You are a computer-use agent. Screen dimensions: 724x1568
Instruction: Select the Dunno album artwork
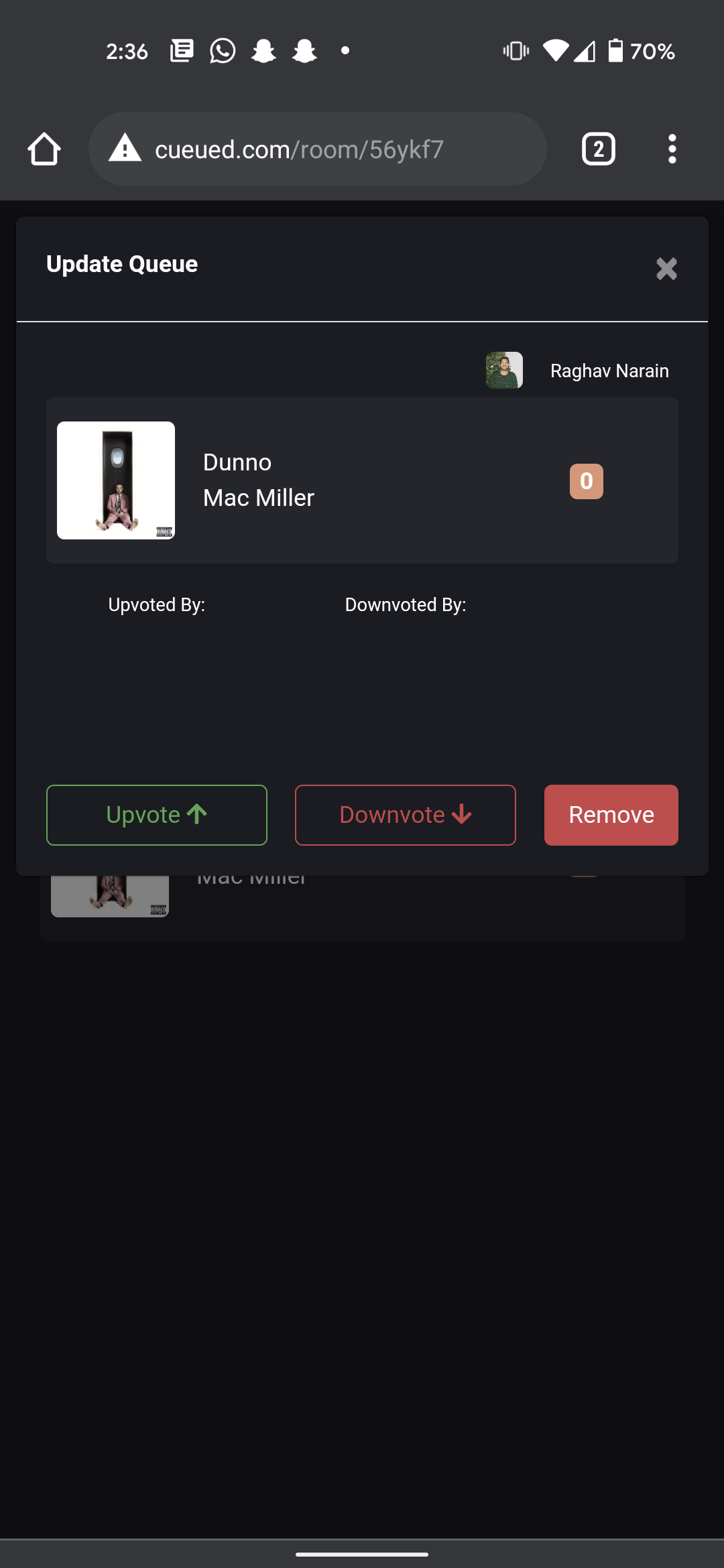pos(115,480)
